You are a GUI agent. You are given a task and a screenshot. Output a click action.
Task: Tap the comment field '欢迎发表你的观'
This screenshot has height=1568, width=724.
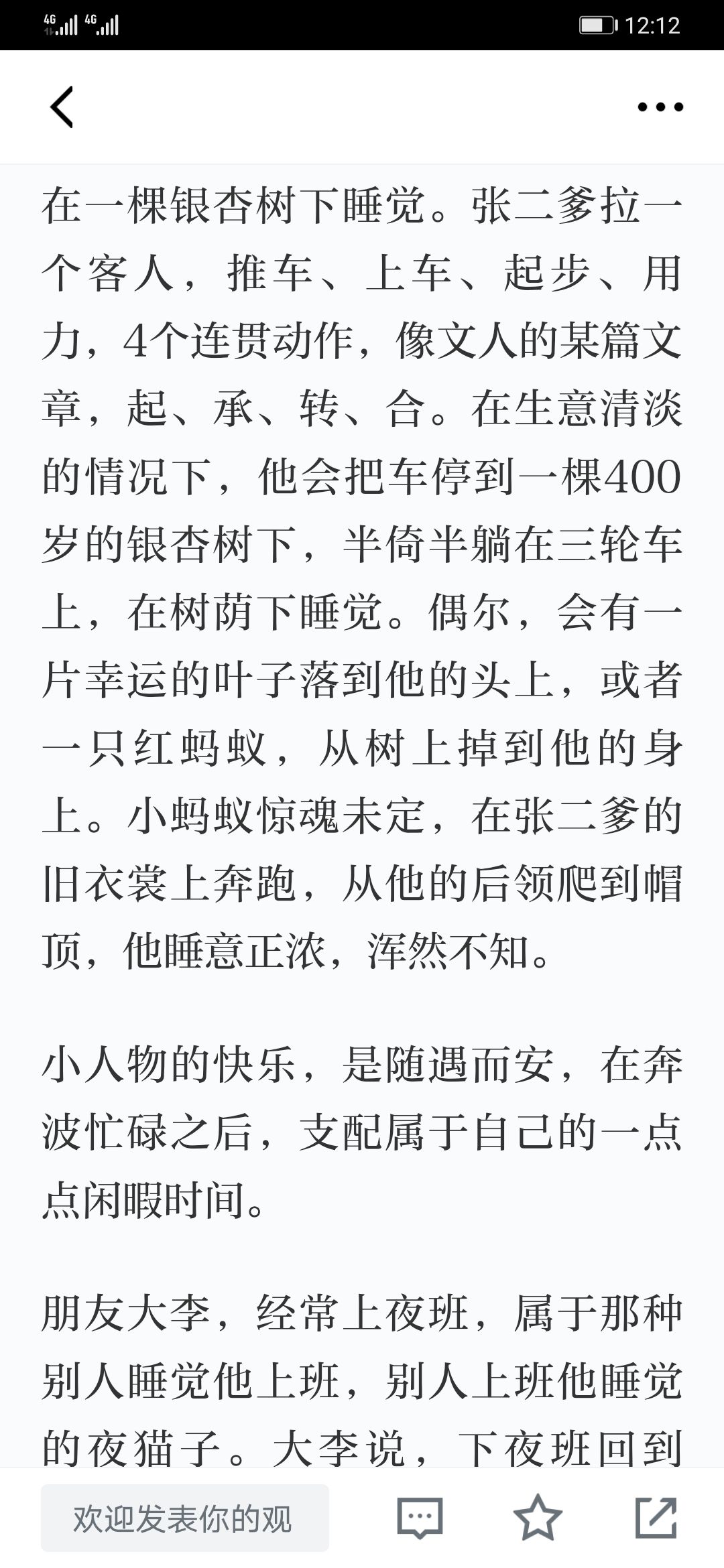(x=185, y=1518)
